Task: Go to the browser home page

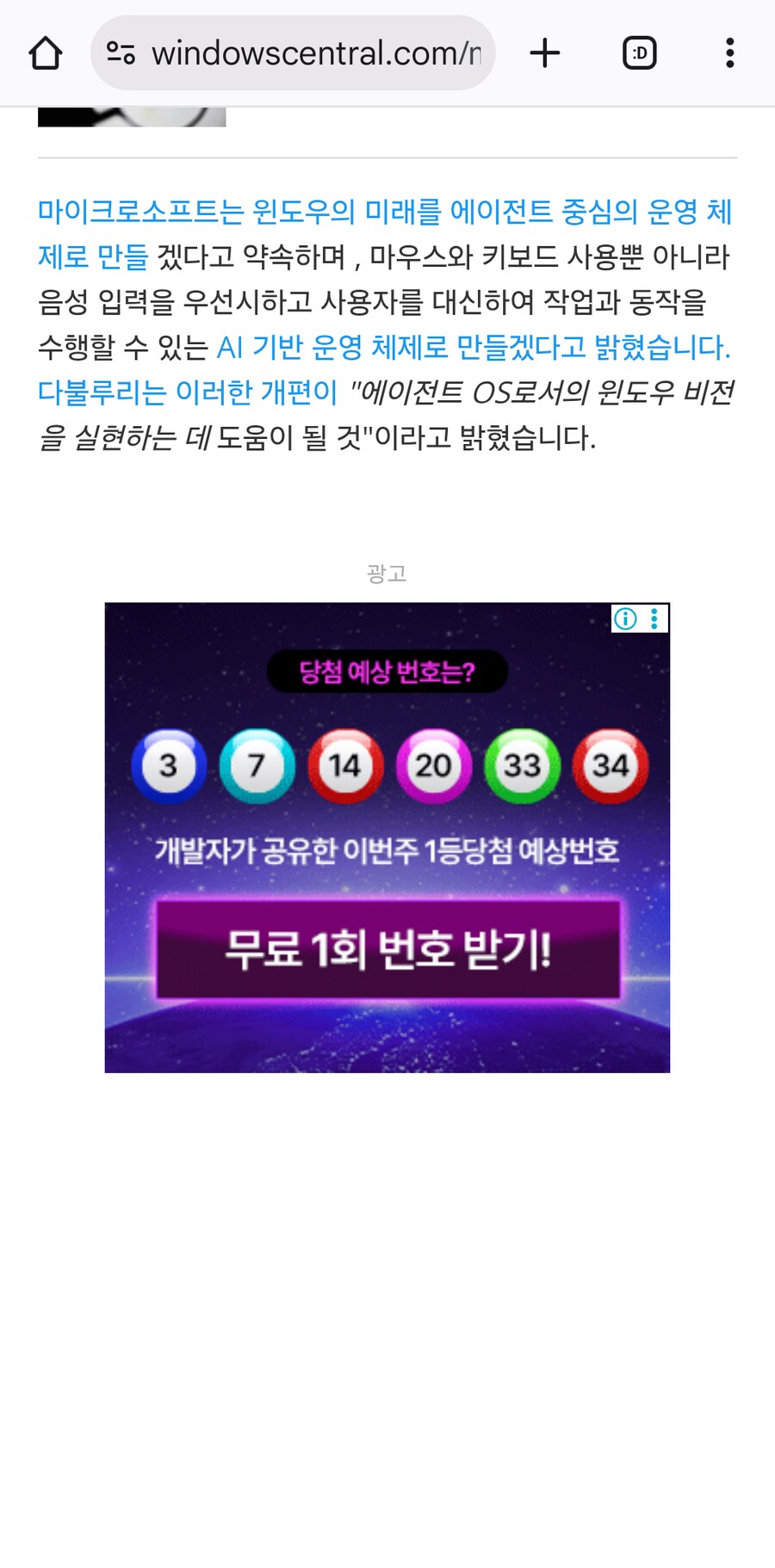Action: [46, 53]
